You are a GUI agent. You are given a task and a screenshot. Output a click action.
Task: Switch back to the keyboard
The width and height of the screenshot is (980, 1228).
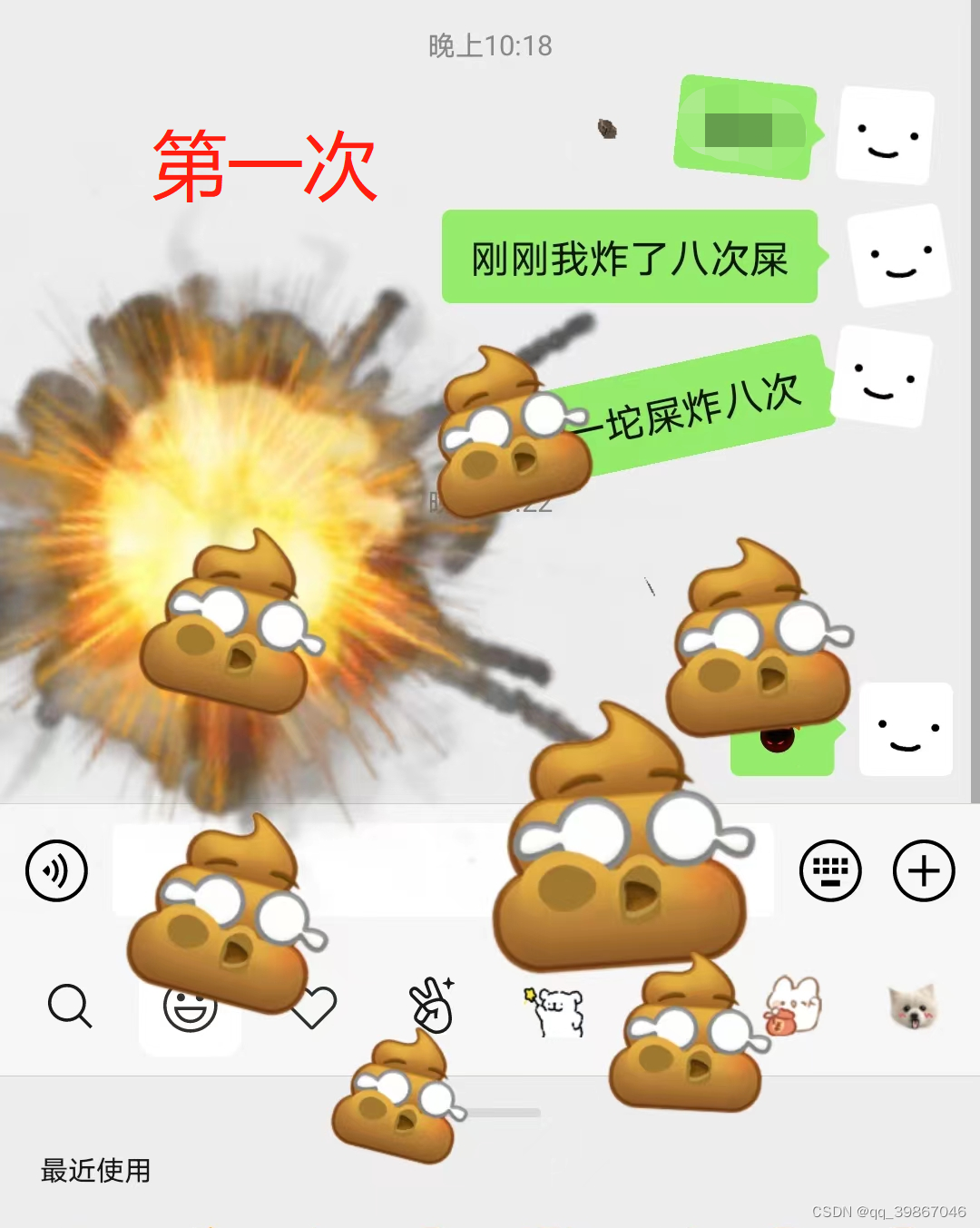(x=829, y=870)
